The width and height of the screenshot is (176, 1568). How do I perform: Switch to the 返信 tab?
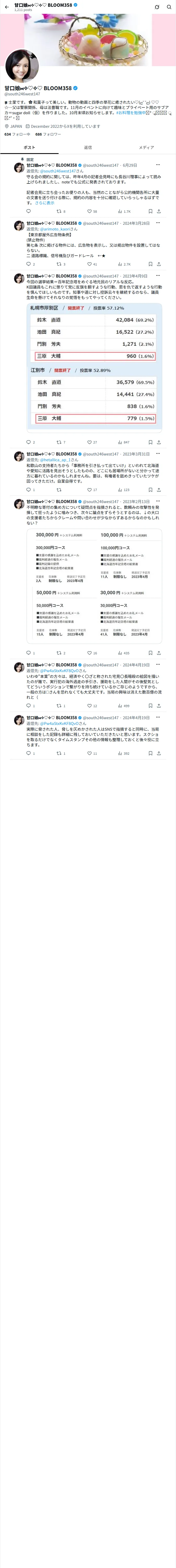88,147
